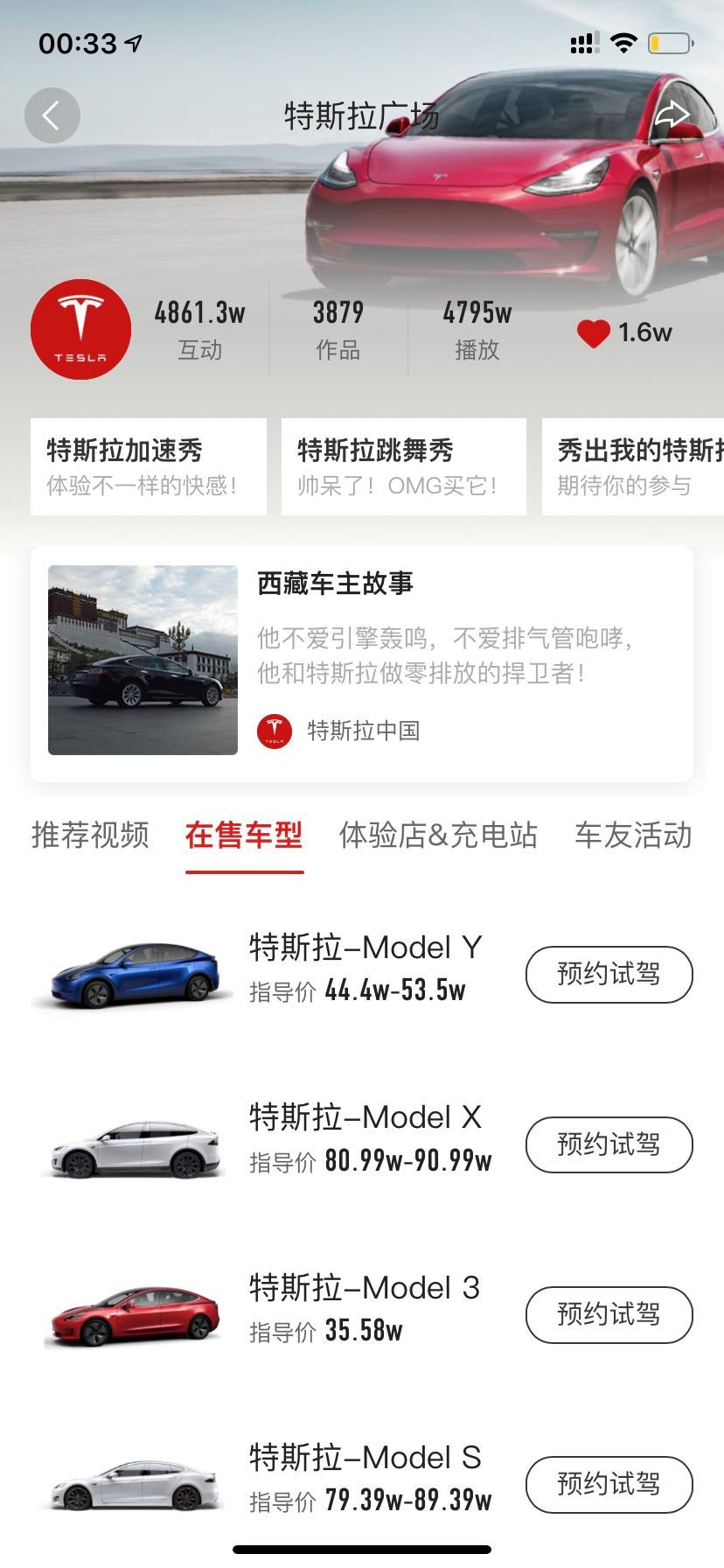Switch to the 推荐视频 tab

pos(90,835)
